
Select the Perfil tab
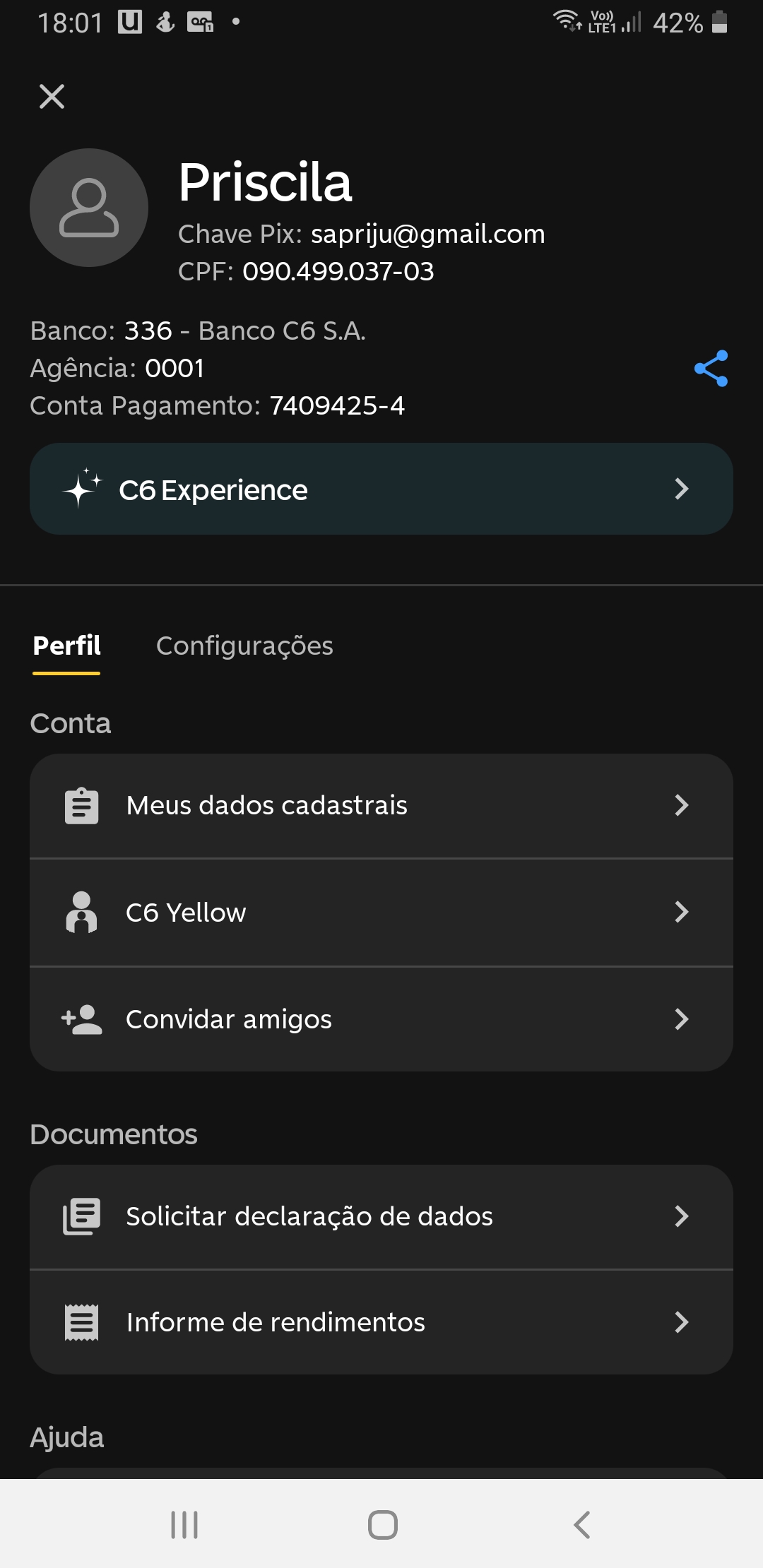click(67, 646)
